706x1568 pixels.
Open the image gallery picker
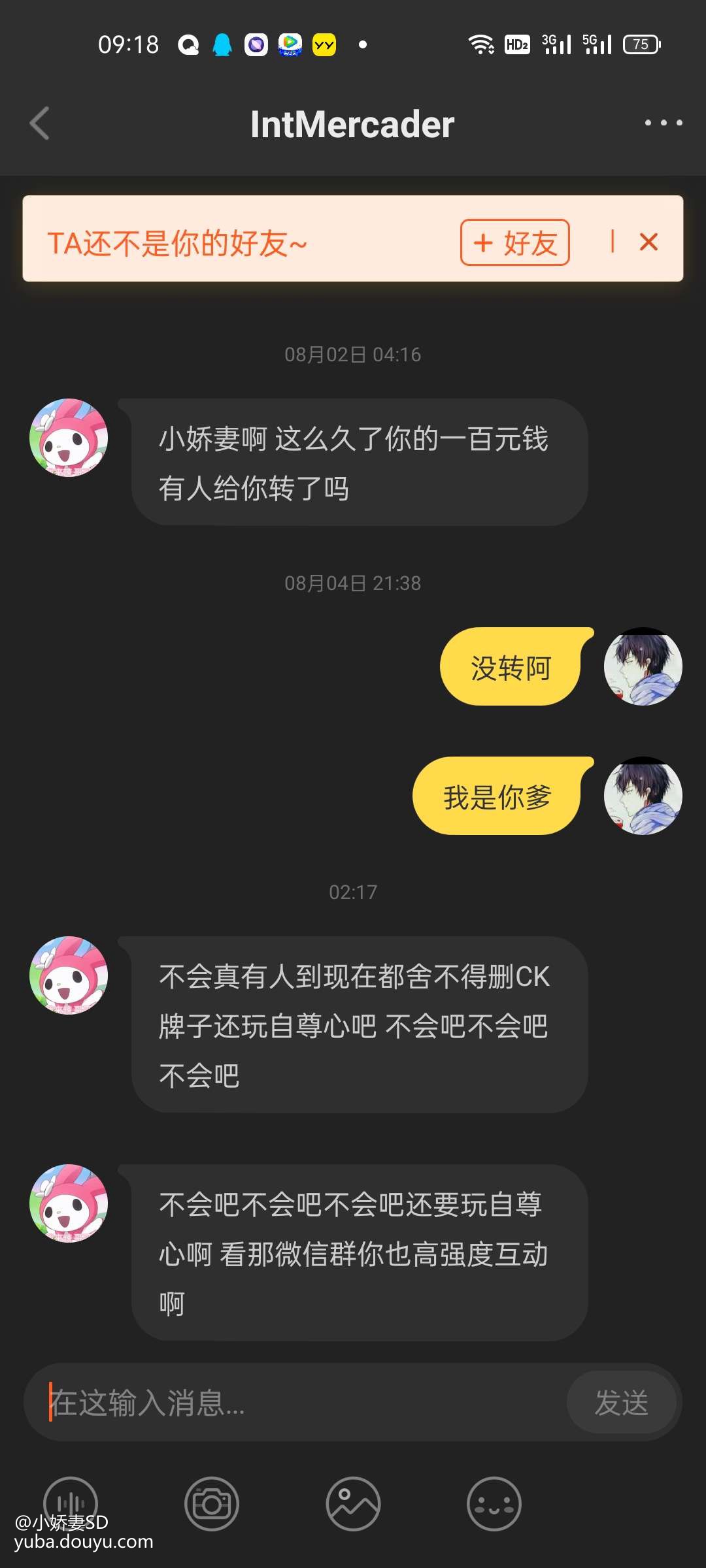coord(353,1503)
